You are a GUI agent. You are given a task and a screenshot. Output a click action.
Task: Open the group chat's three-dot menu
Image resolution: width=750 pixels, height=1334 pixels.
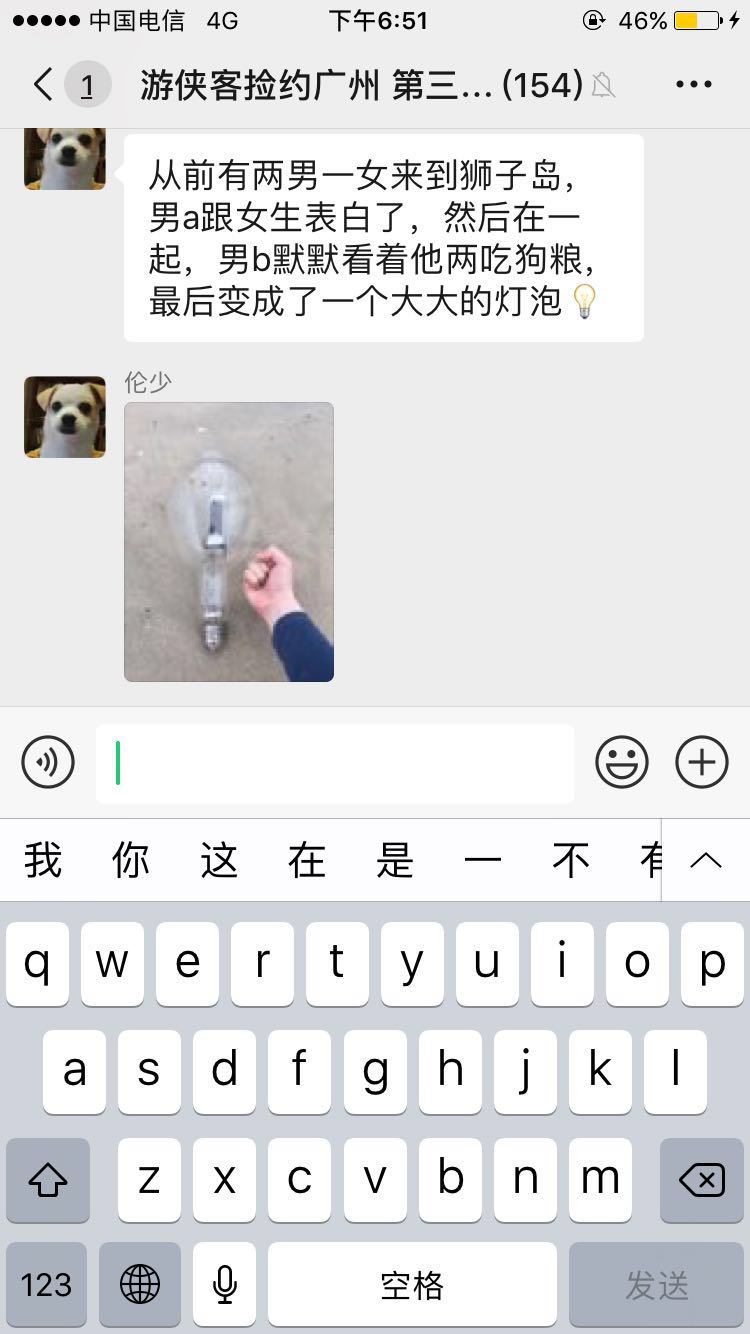(693, 85)
